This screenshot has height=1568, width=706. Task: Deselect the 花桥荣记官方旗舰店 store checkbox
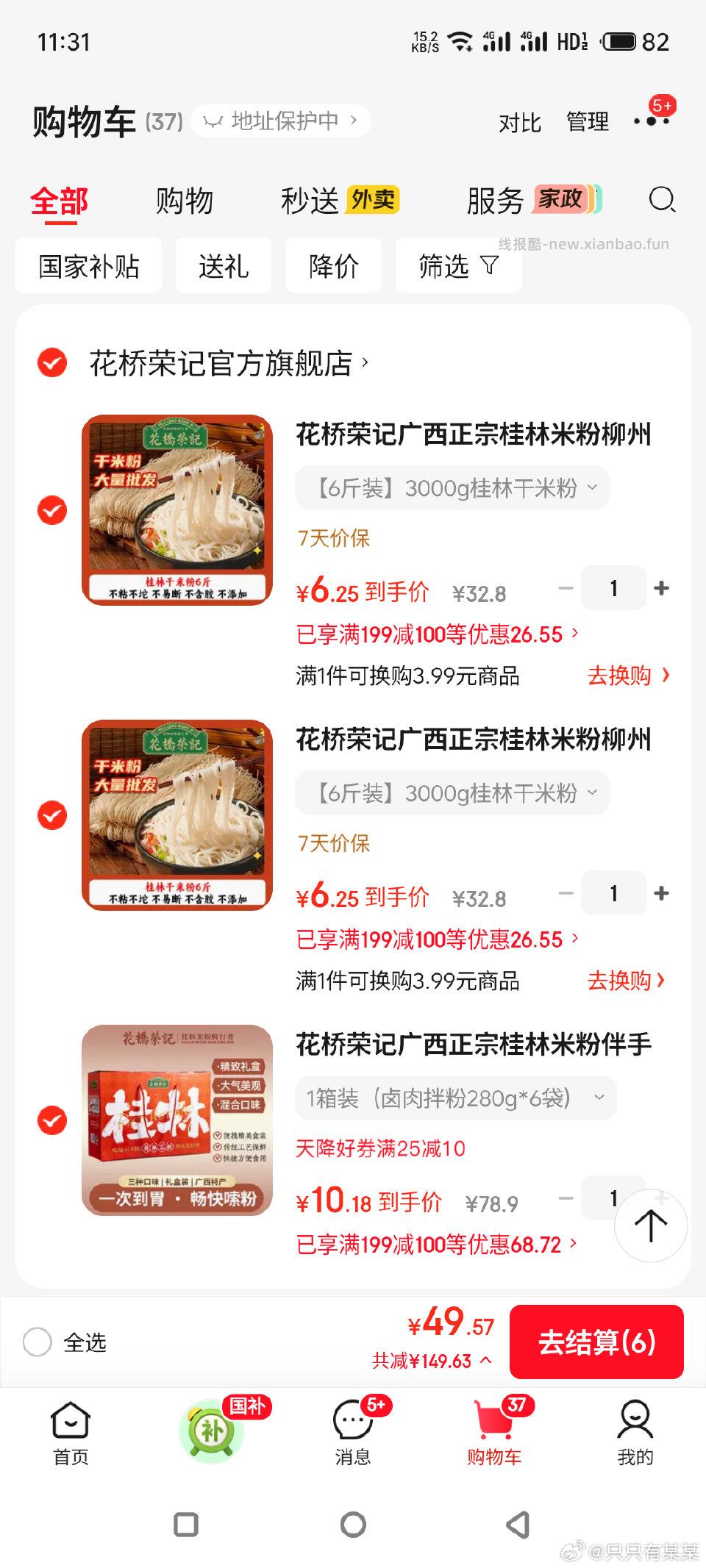(50, 365)
